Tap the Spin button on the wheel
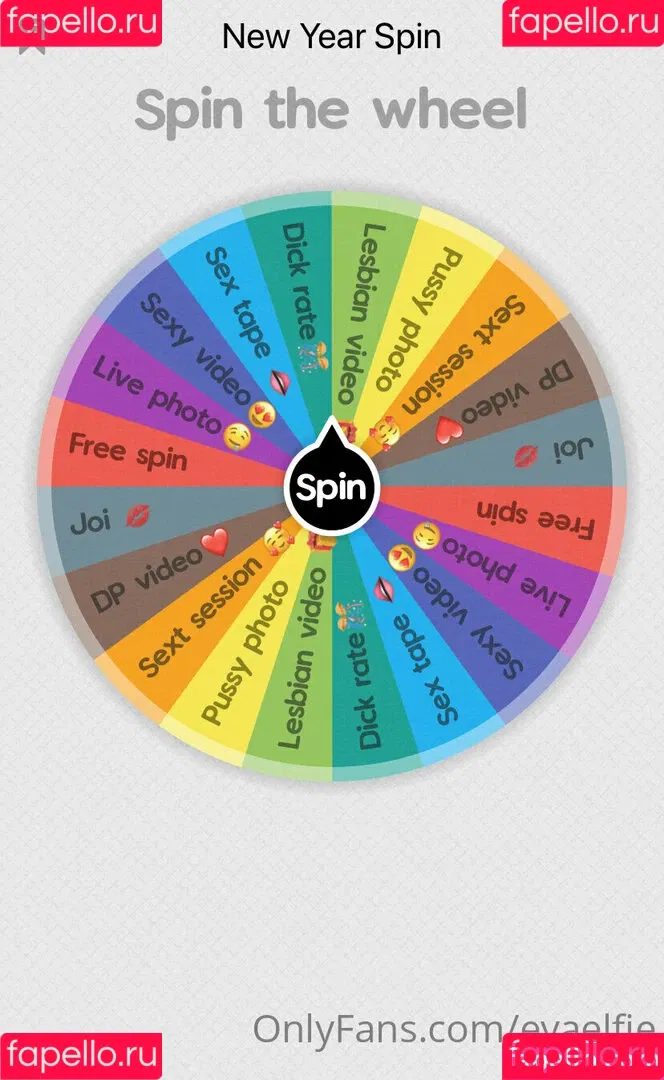 [x=332, y=489]
